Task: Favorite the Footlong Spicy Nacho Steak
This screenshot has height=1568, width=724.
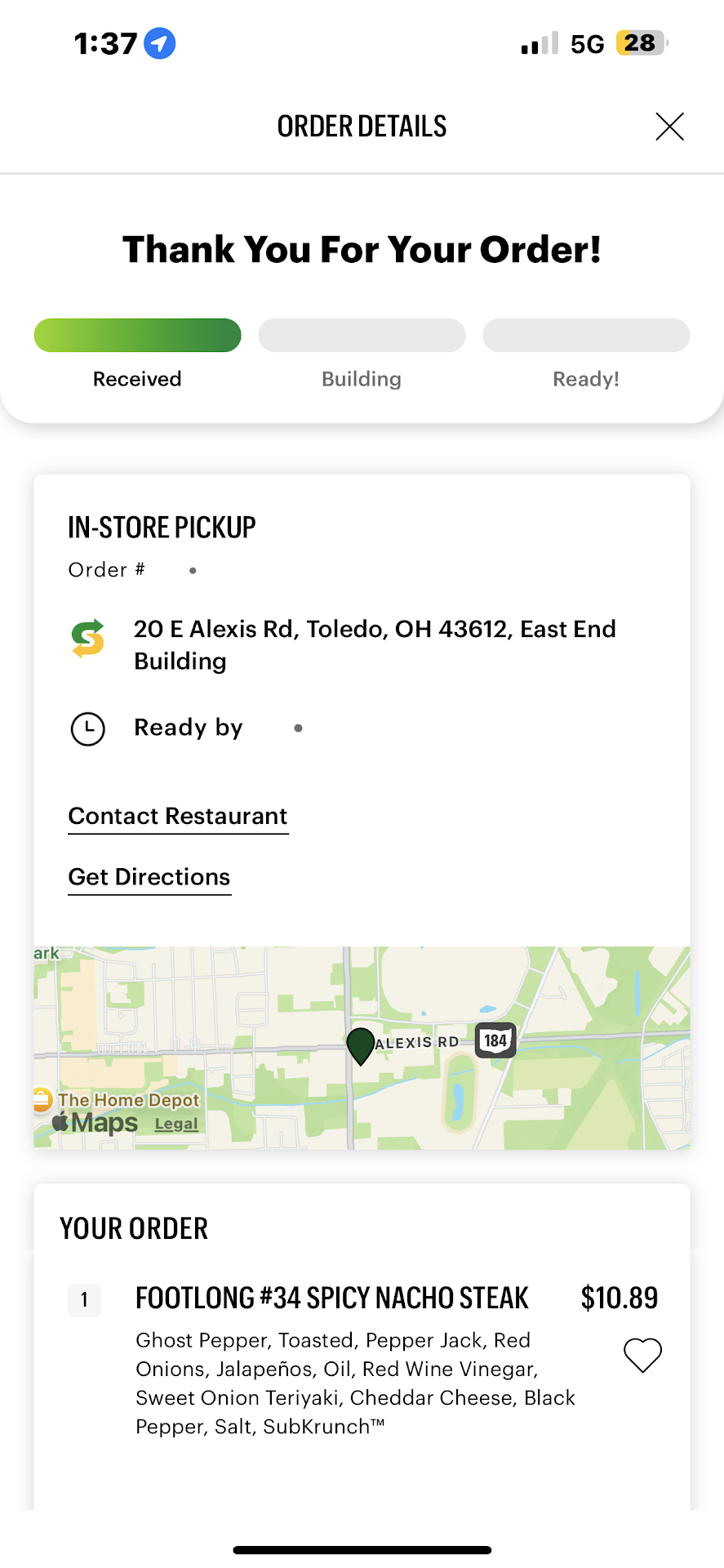Action: [642, 1355]
